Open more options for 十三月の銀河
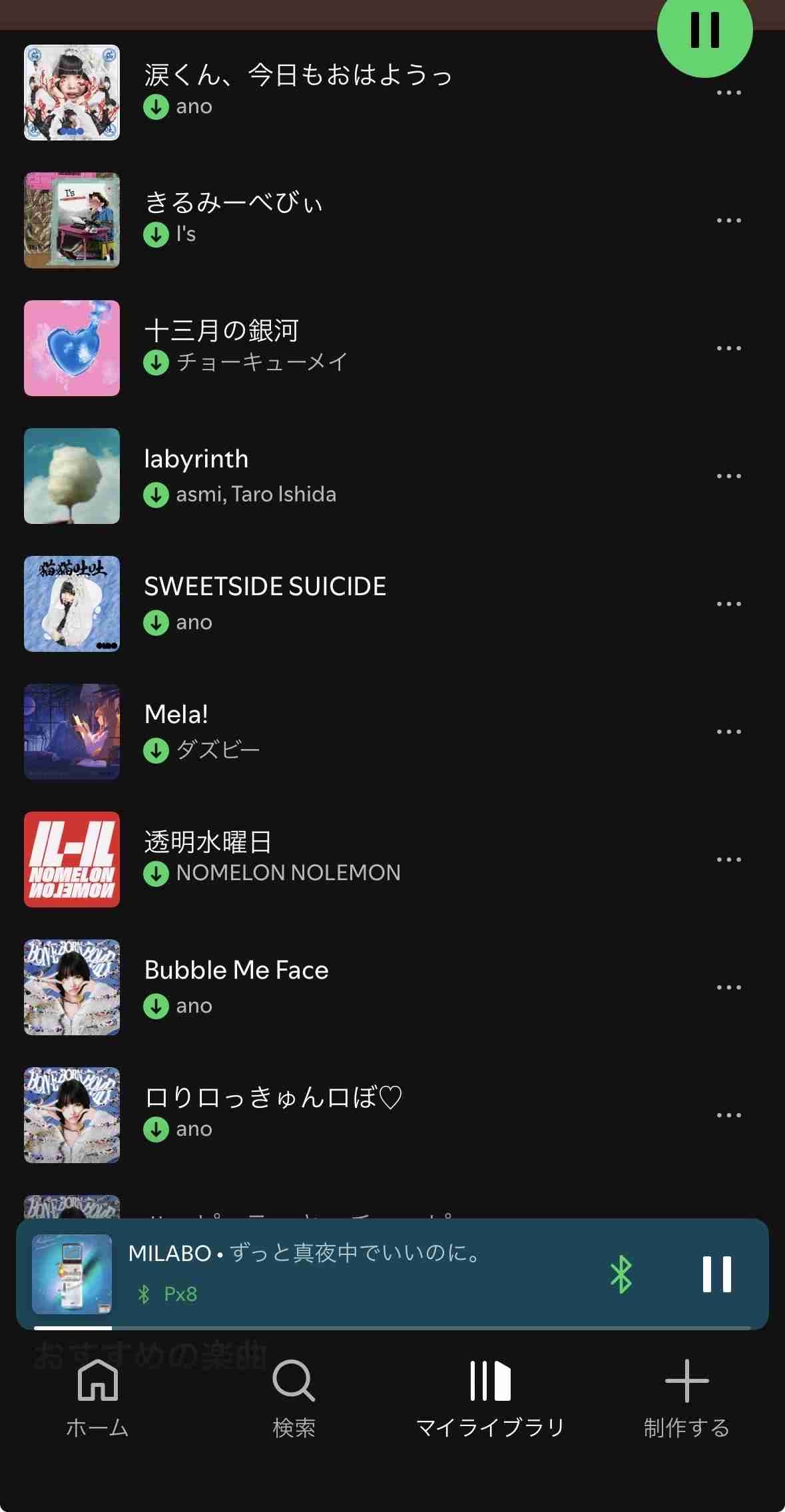785x1512 pixels. [728, 348]
